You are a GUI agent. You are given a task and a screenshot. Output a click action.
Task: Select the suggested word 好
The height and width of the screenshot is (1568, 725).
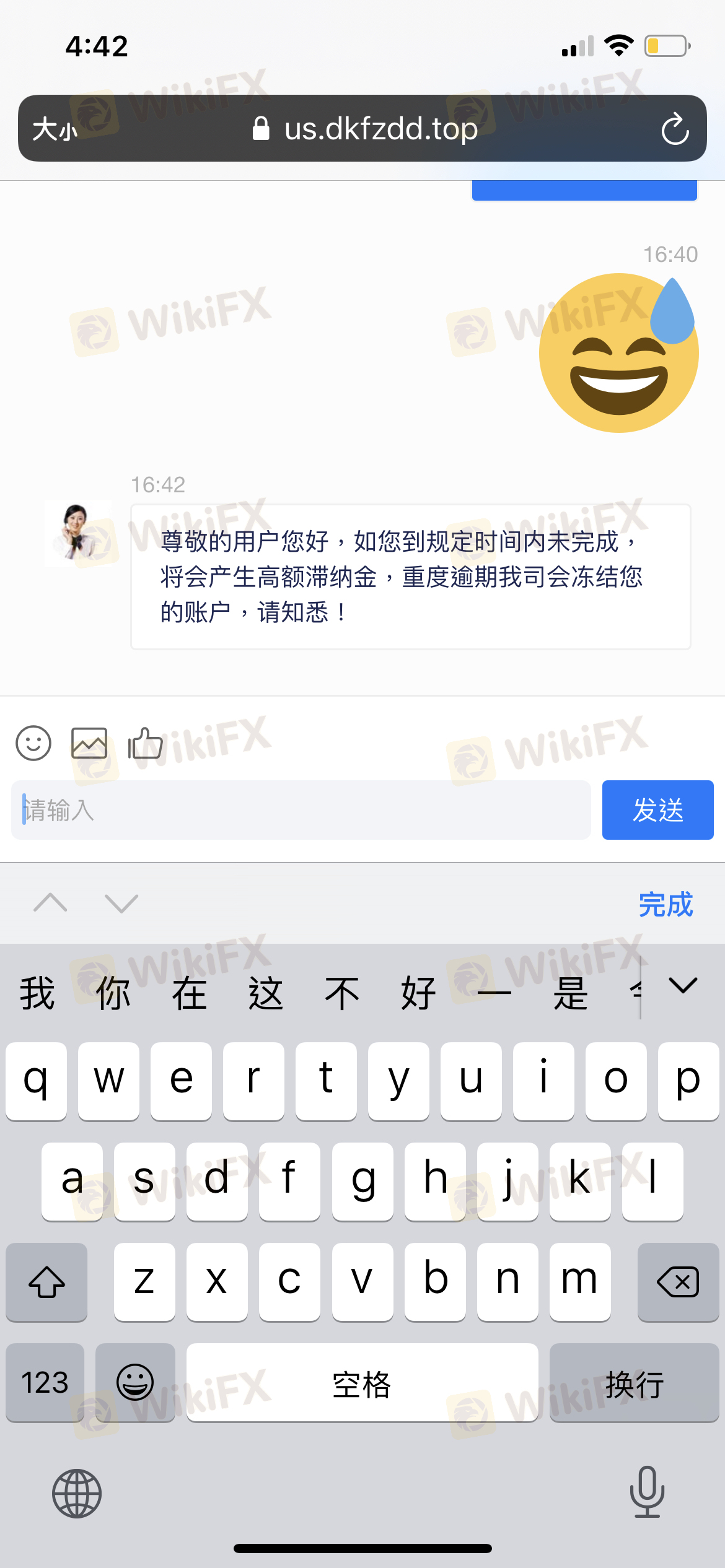(418, 993)
